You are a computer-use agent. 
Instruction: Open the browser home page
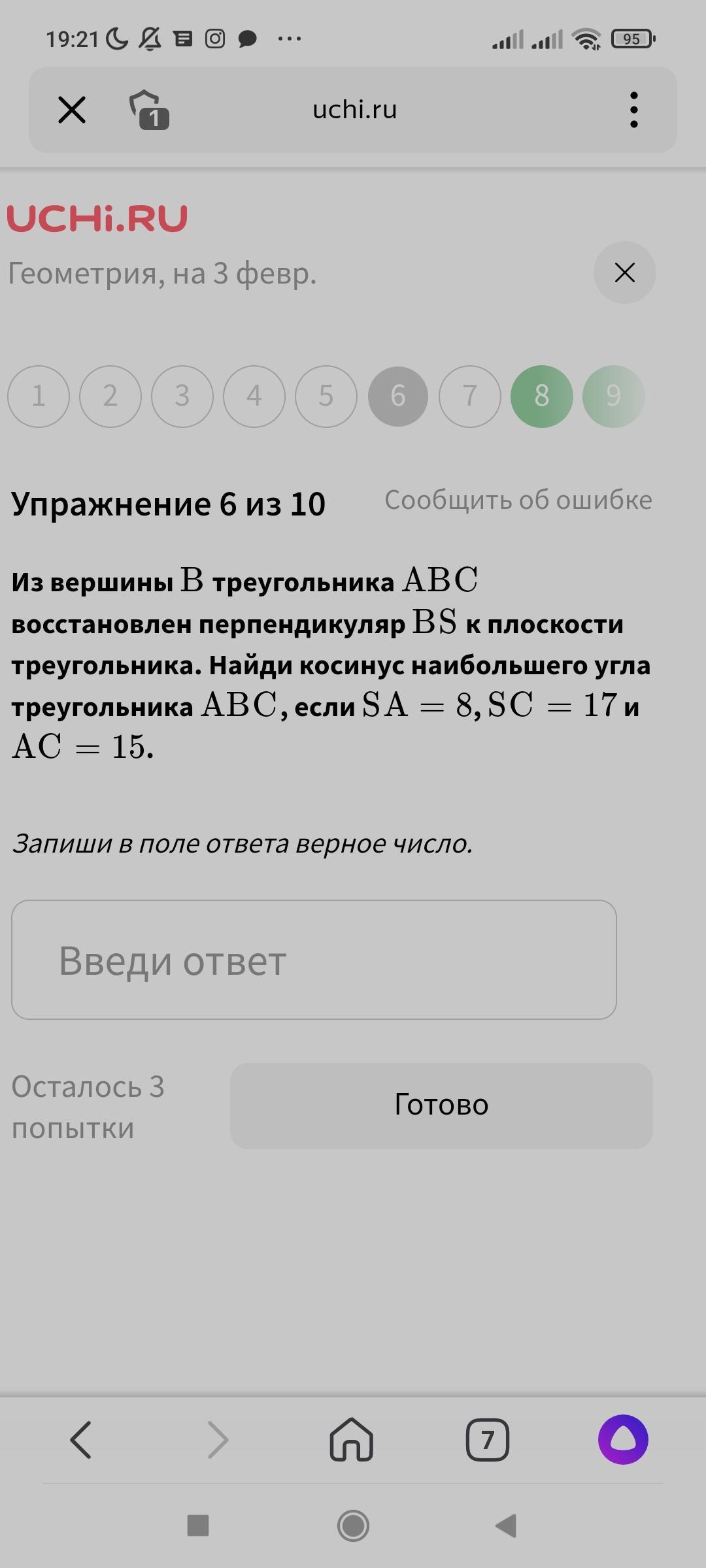(x=352, y=1439)
